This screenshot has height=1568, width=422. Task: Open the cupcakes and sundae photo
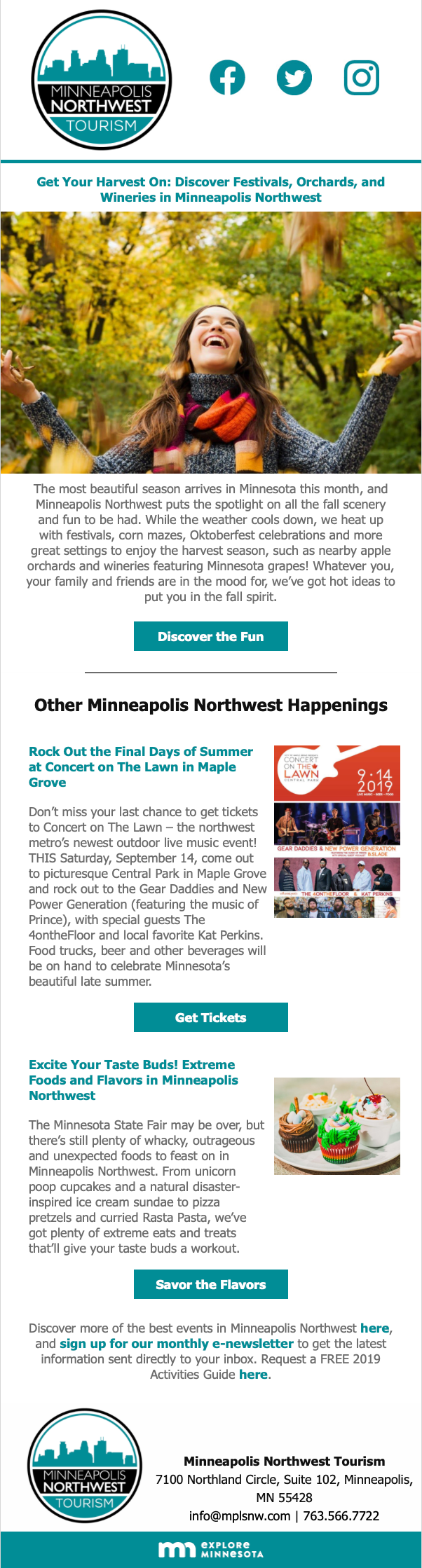[x=336, y=1126]
